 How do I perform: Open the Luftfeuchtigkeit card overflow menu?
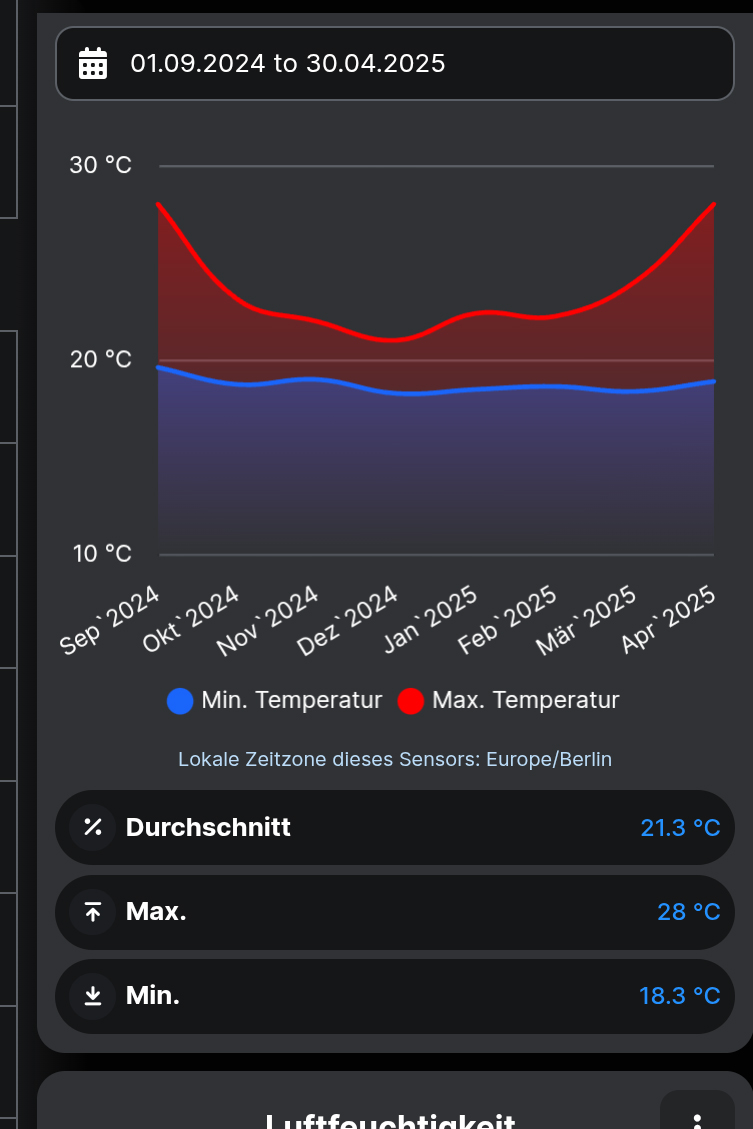[x=697, y=1114]
